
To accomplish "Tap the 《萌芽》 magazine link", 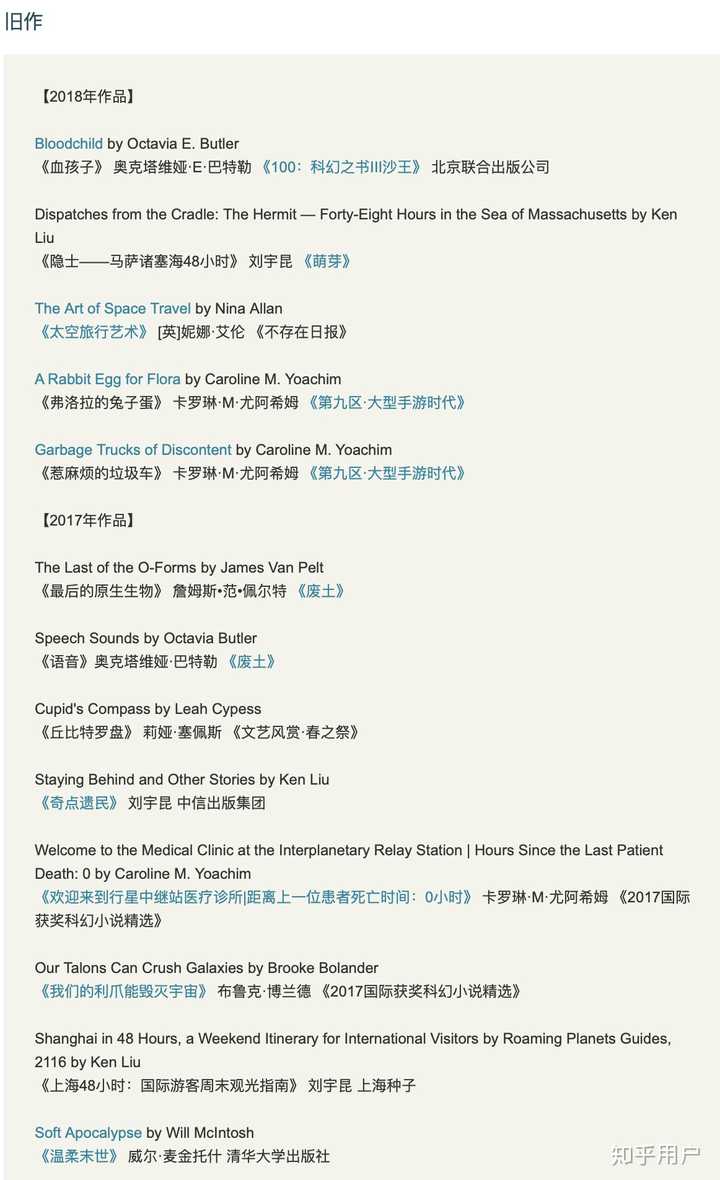I will (x=327, y=261).
